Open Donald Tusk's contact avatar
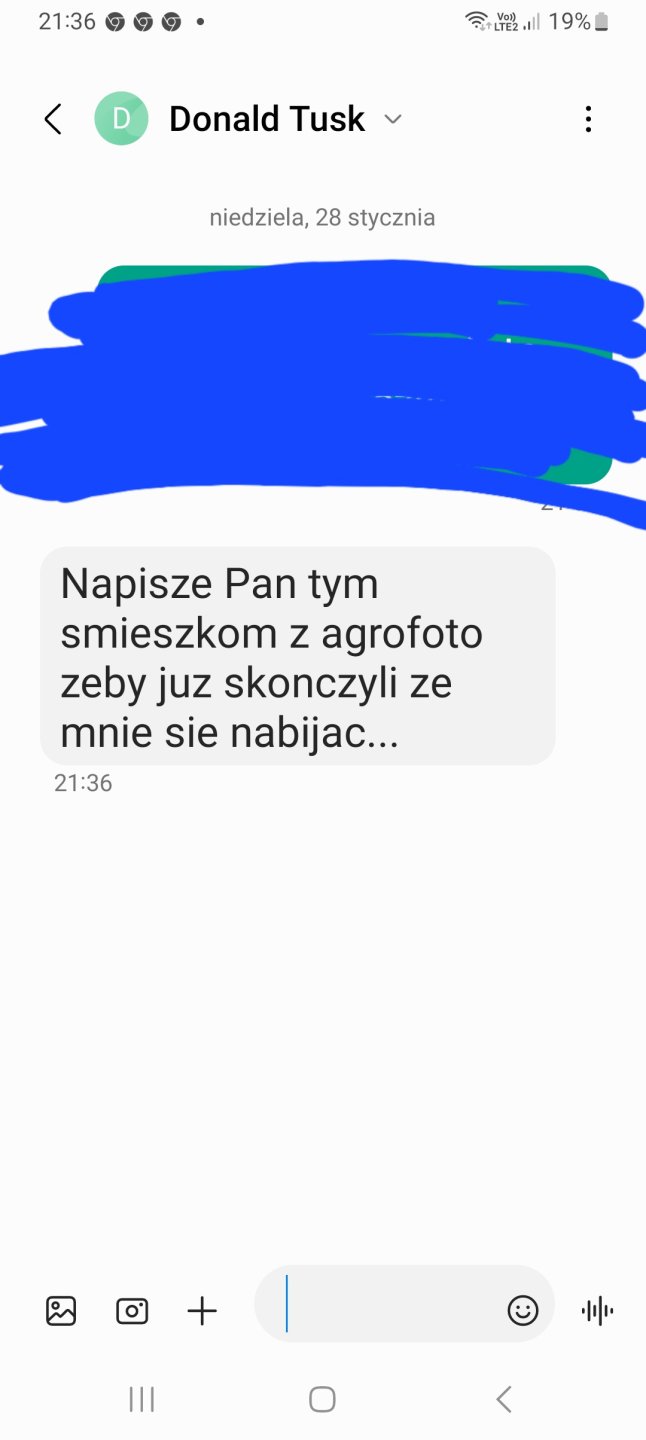 click(x=121, y=119)
